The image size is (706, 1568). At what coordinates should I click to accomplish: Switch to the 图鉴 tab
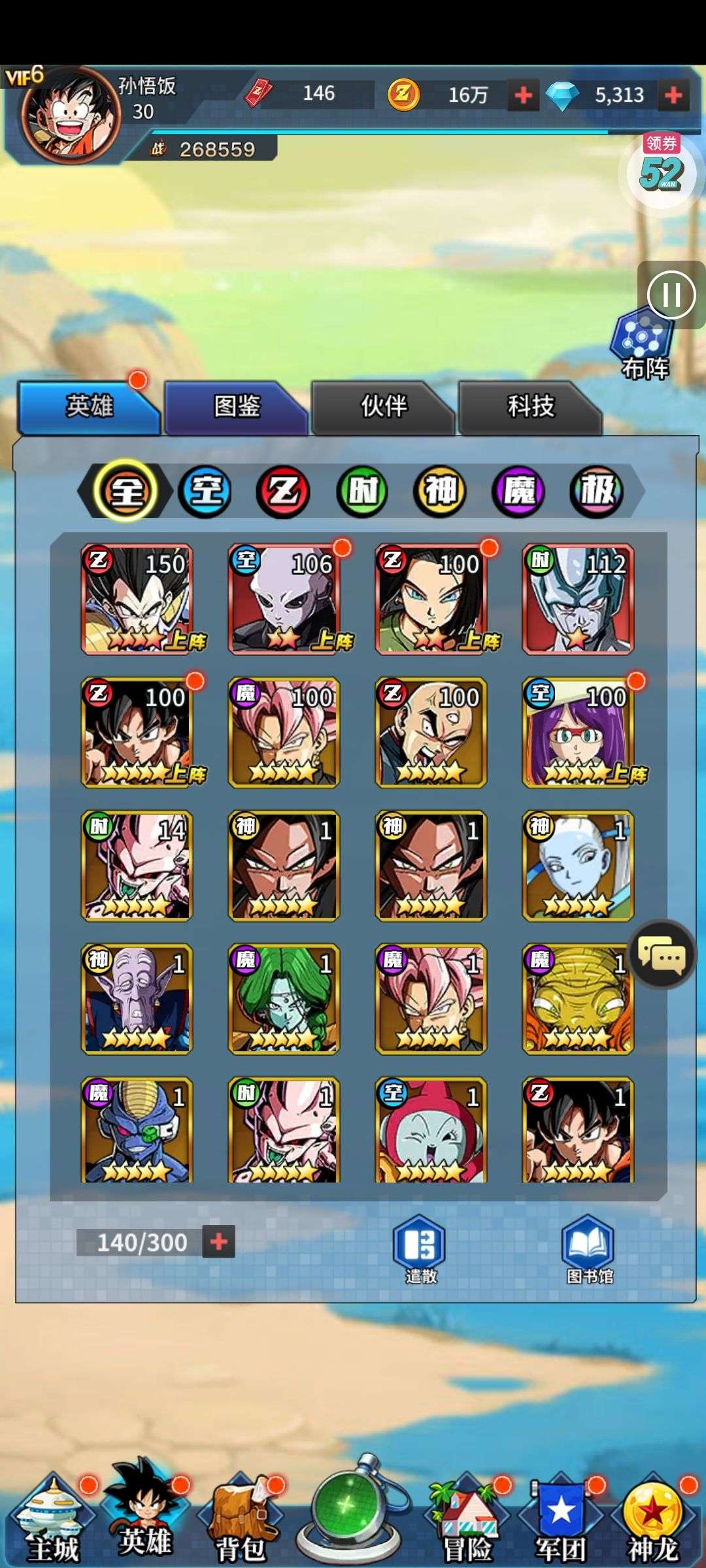[237, 407]
